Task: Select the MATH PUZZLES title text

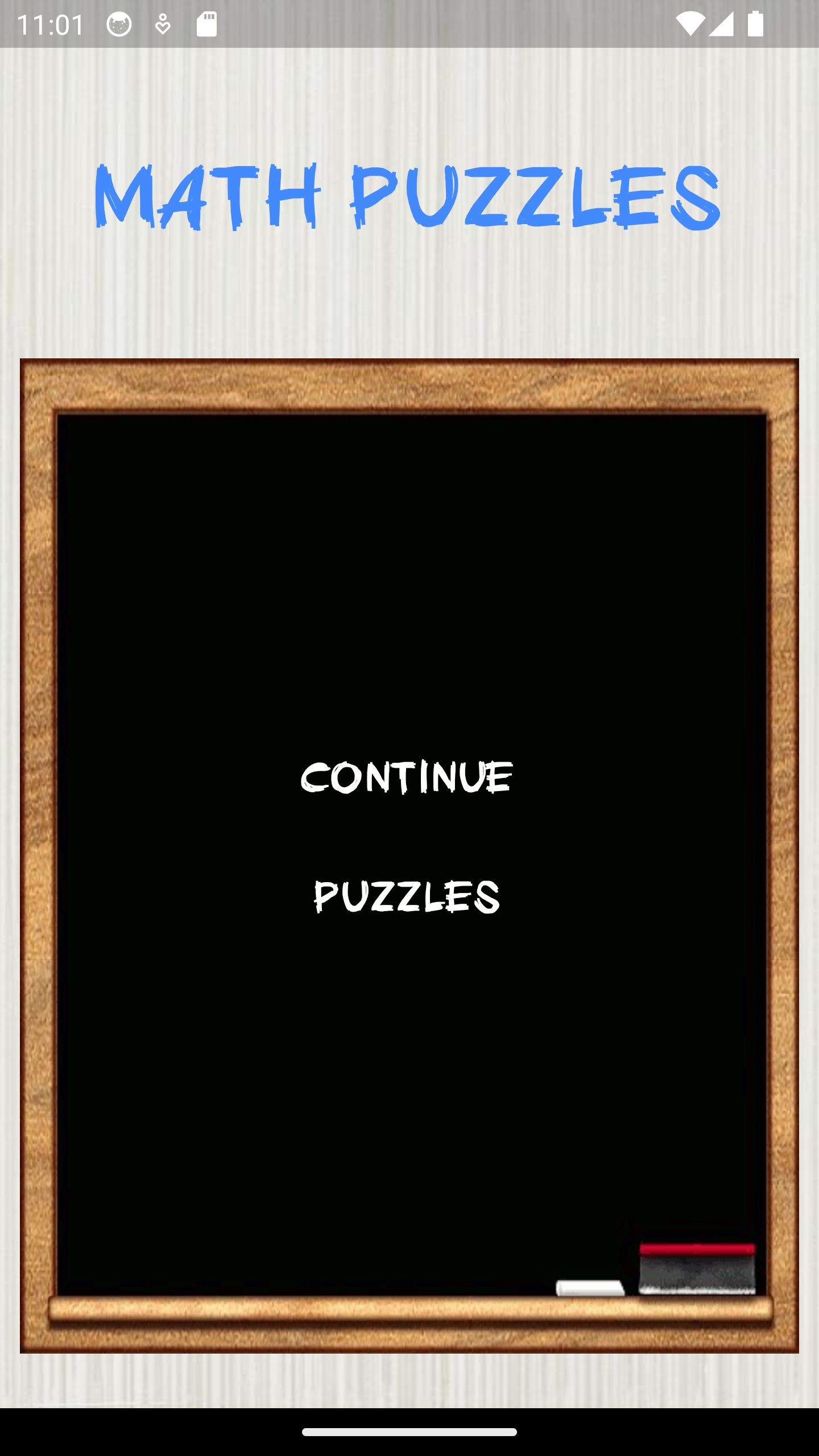Action: (x=408, y=196)
